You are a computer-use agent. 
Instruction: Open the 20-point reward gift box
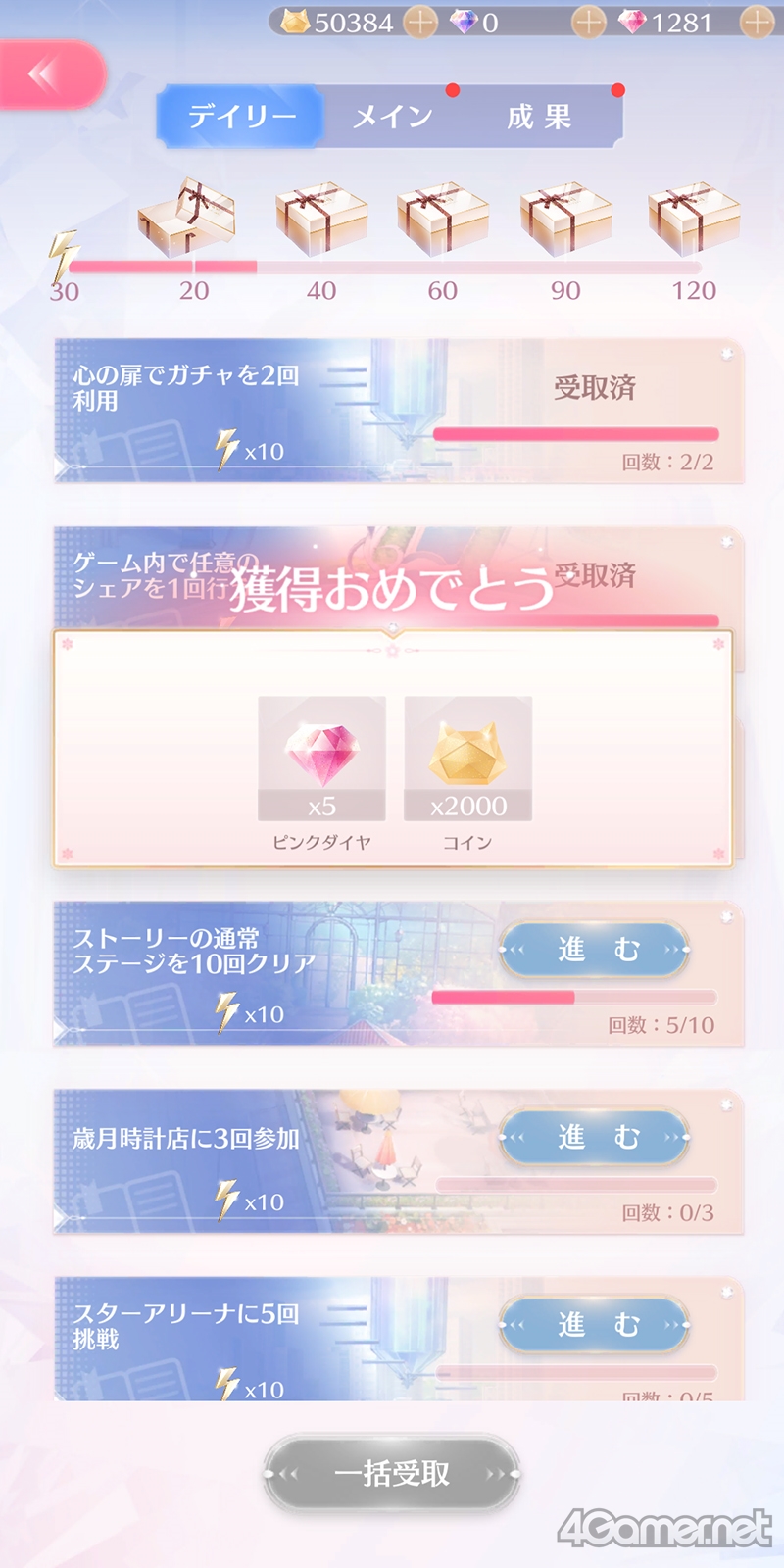coord(189,216)
